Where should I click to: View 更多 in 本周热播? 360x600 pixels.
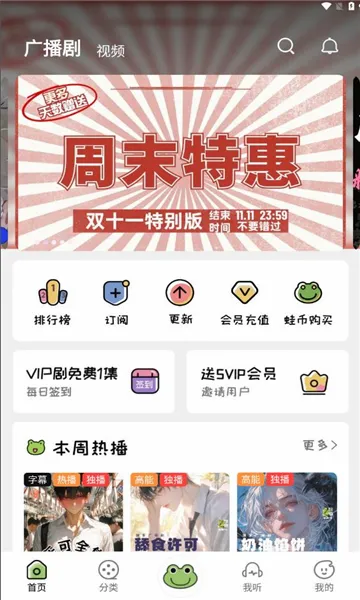(320, 445)
